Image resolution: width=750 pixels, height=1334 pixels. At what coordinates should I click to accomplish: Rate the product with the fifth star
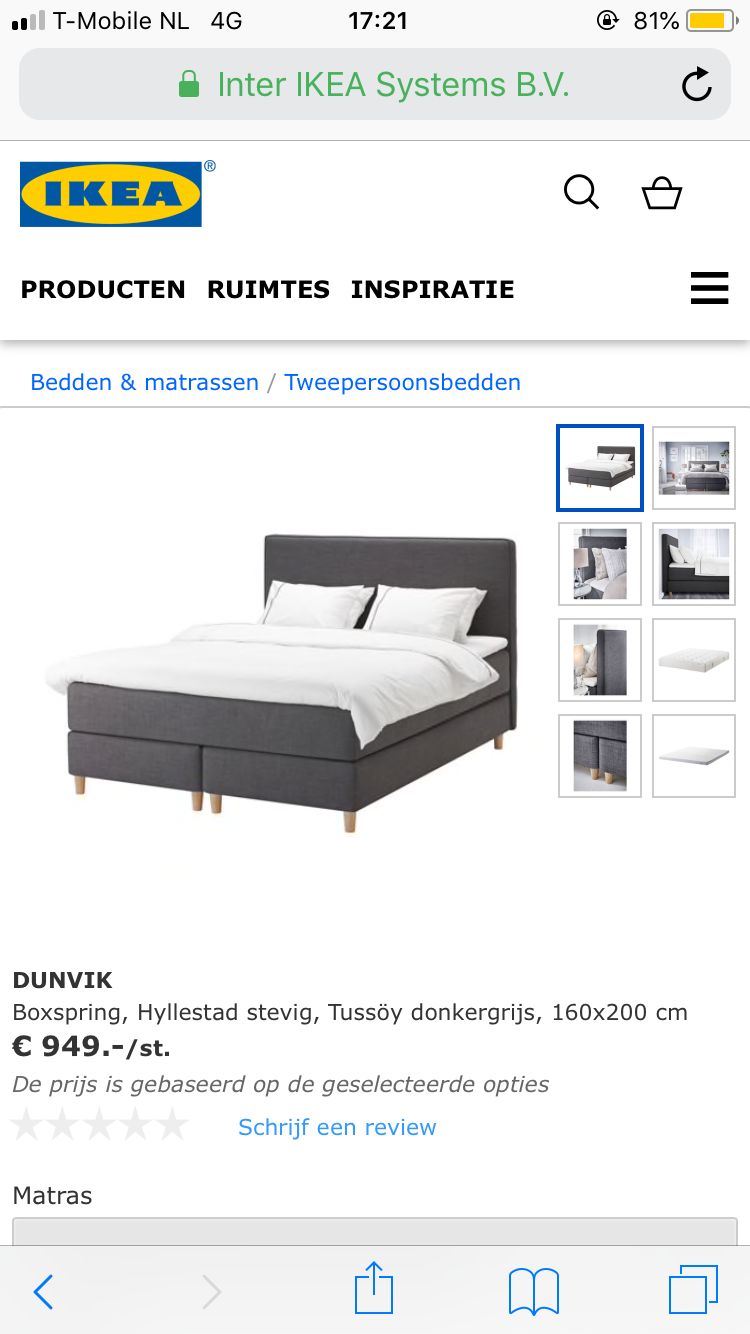tap(170, 1124)
